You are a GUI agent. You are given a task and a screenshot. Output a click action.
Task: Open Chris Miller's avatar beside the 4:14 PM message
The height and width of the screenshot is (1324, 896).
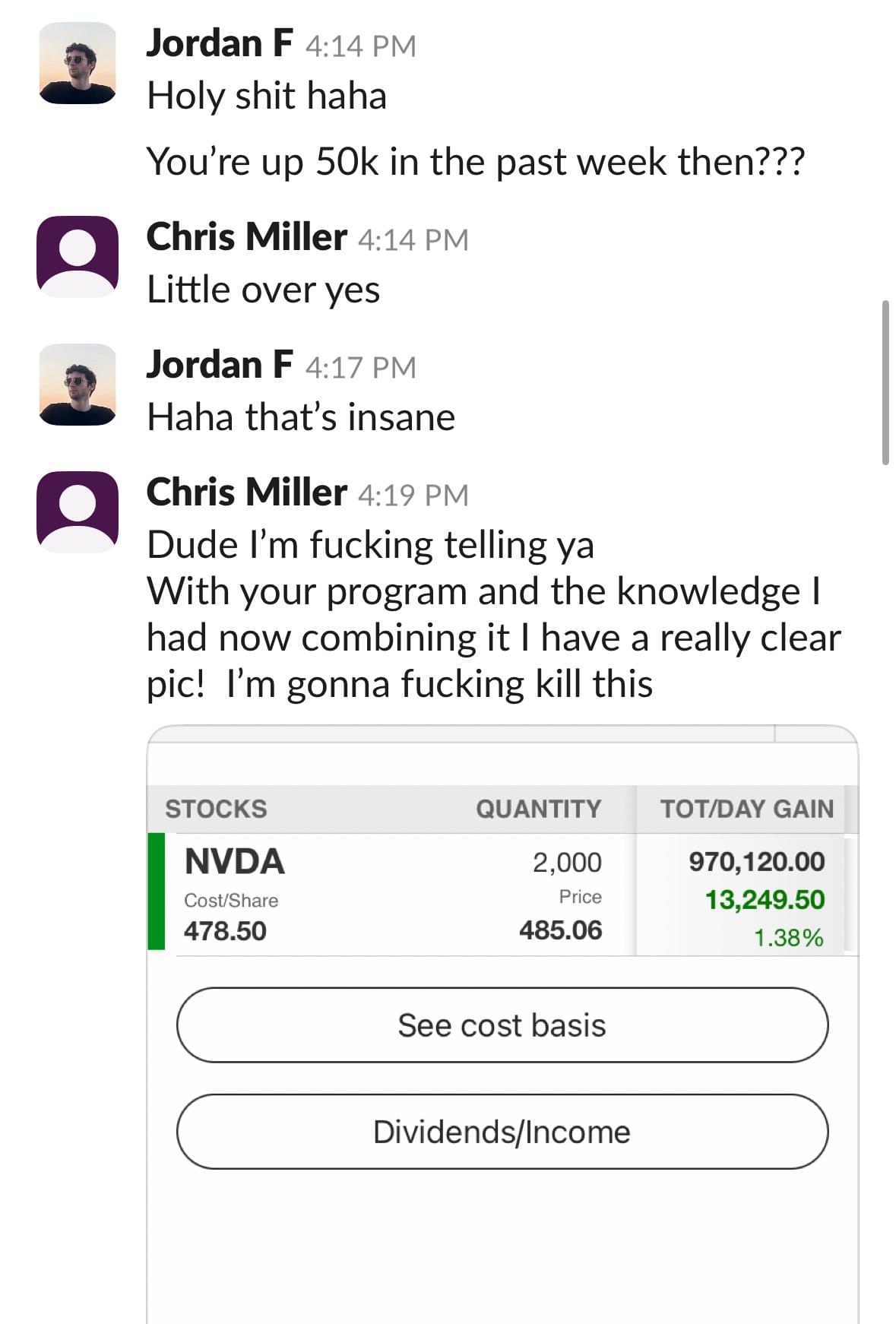click(x=78, y=256)
